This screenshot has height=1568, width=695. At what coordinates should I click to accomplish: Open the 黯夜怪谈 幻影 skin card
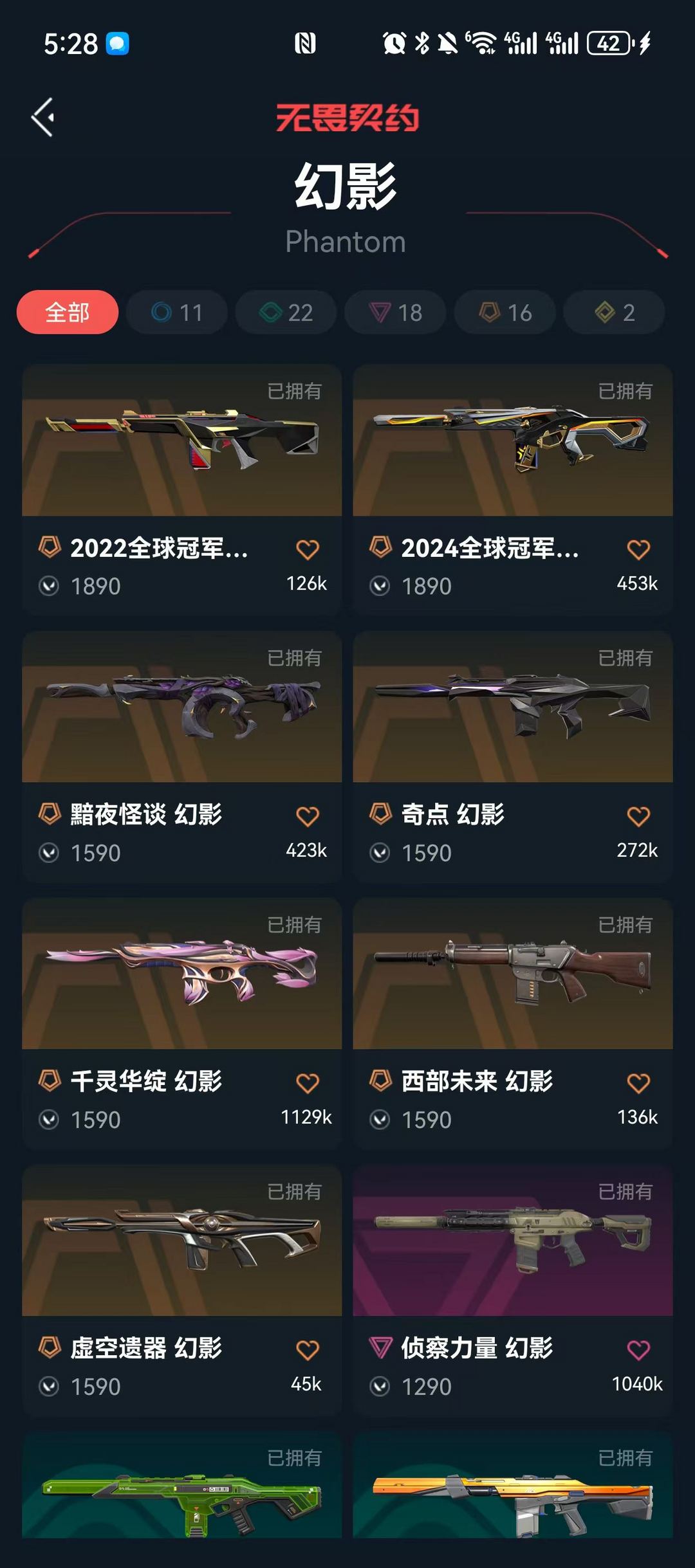182,757
